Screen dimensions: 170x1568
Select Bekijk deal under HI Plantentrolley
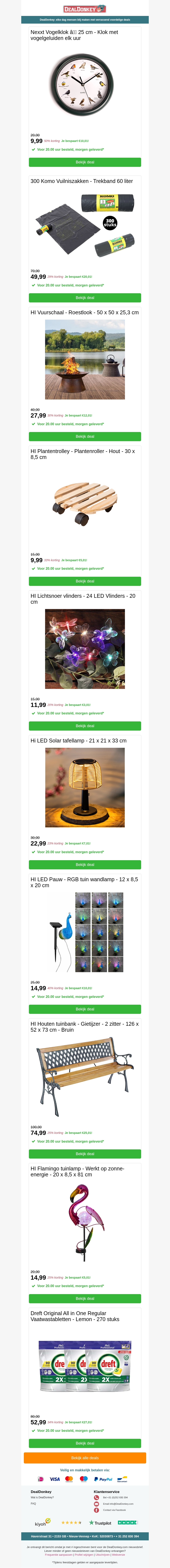[85, 581]
